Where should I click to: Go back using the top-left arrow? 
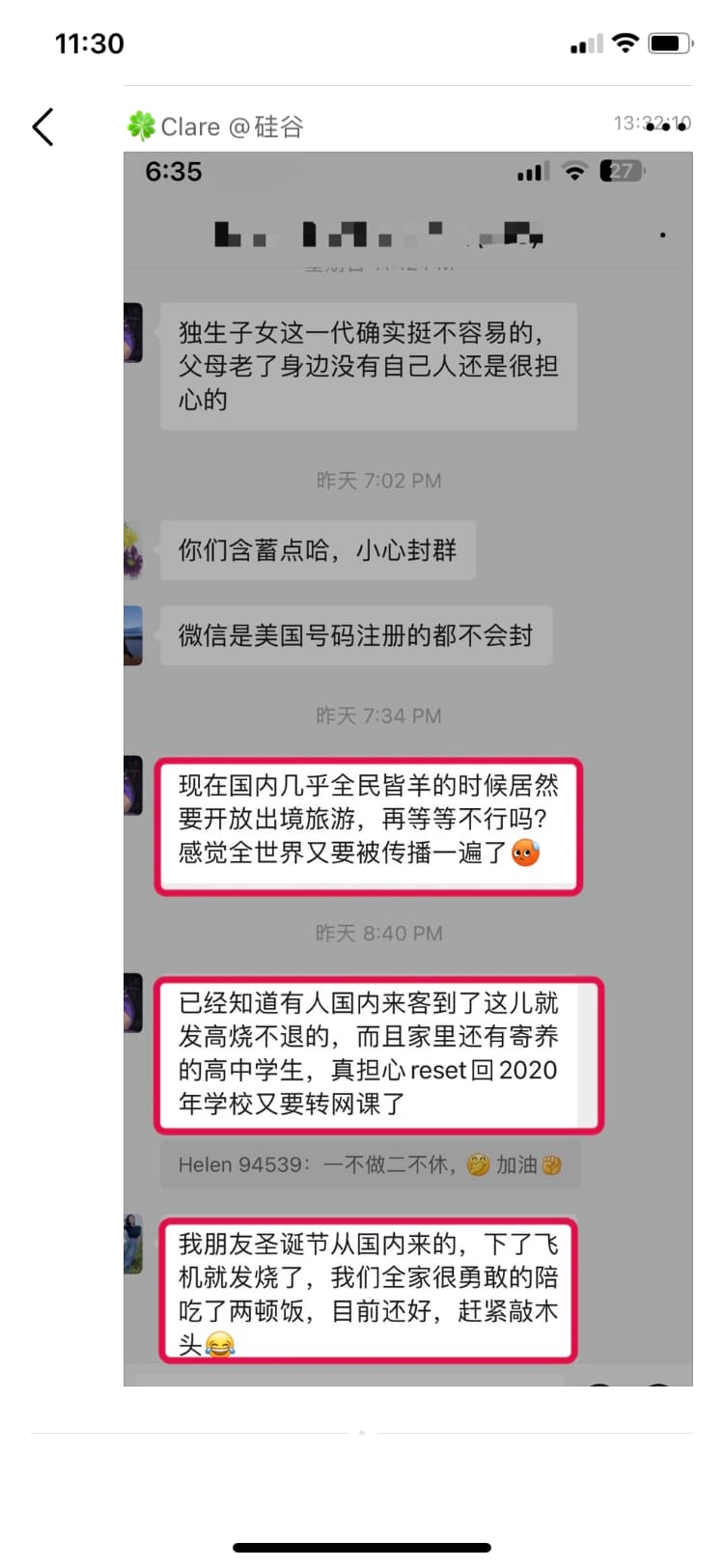(42, 126)
